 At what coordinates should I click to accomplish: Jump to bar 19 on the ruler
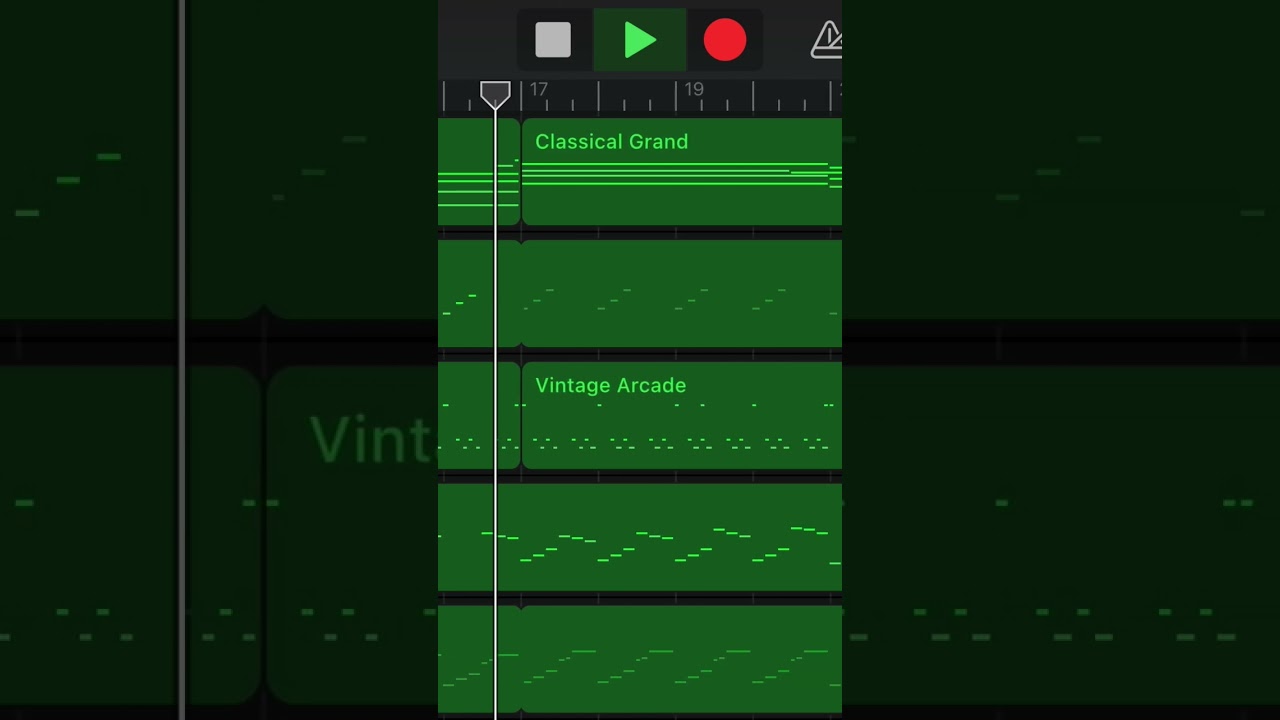click(692, 92)
